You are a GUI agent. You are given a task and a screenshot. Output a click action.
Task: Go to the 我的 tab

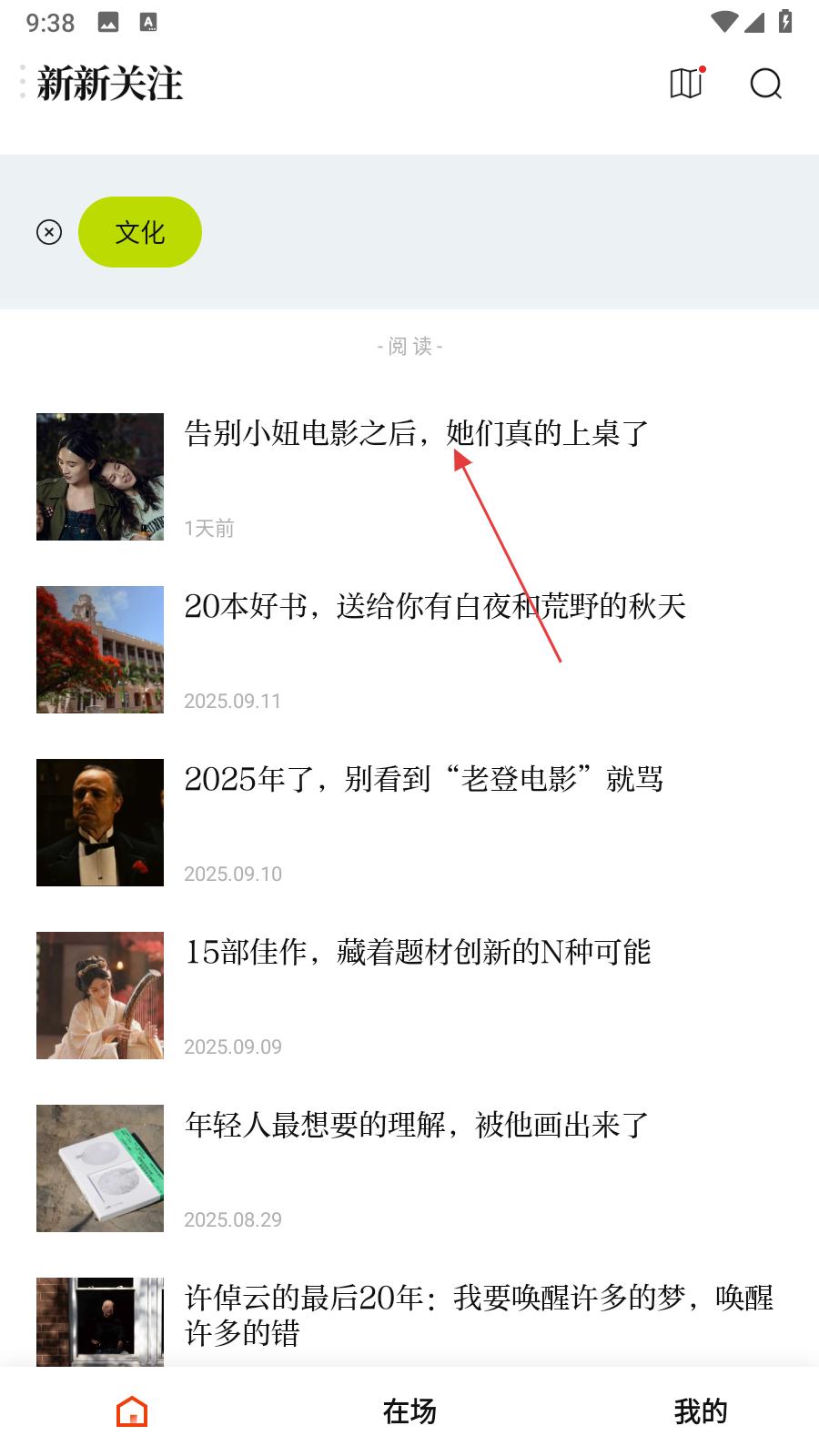[700, 1411]
